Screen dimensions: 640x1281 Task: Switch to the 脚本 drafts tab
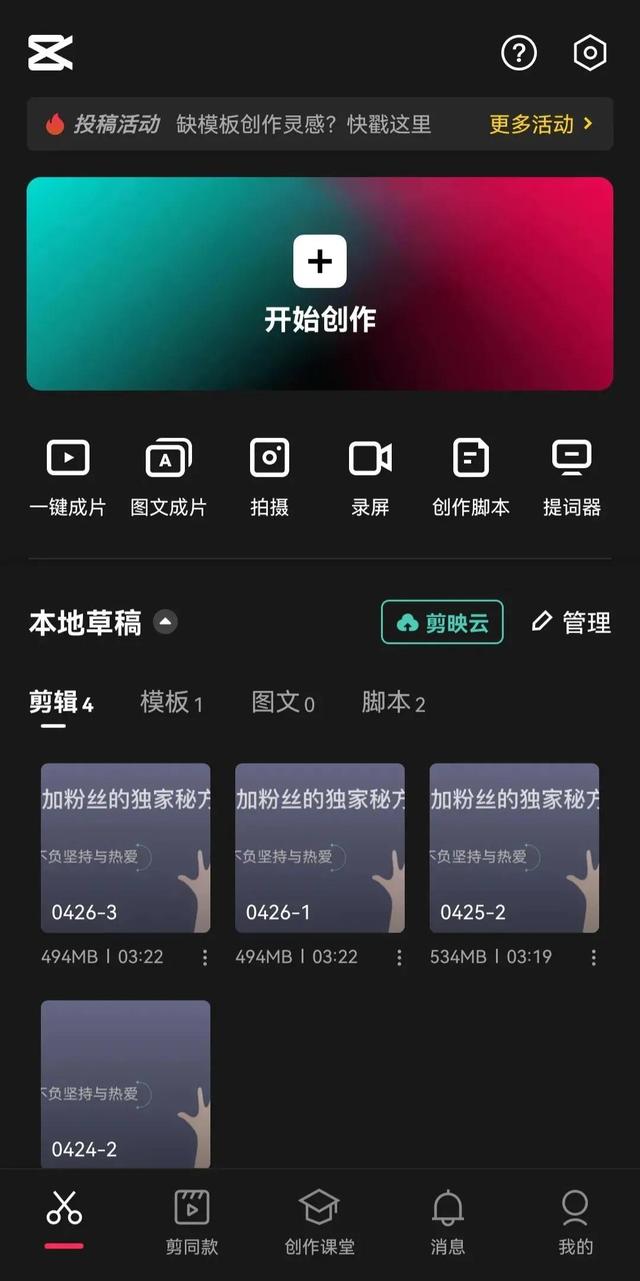tap(393, 703)
